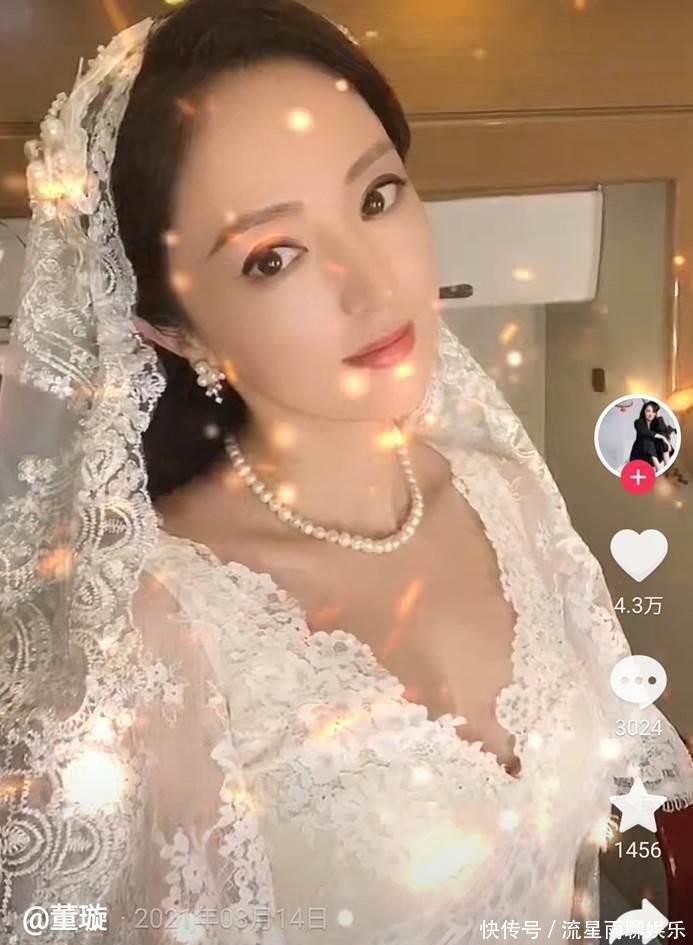Image resolution: width=693 pixels, height=945 pixels.
Task: Follow the creator with the red plus
Action: [x=637, y=478]
